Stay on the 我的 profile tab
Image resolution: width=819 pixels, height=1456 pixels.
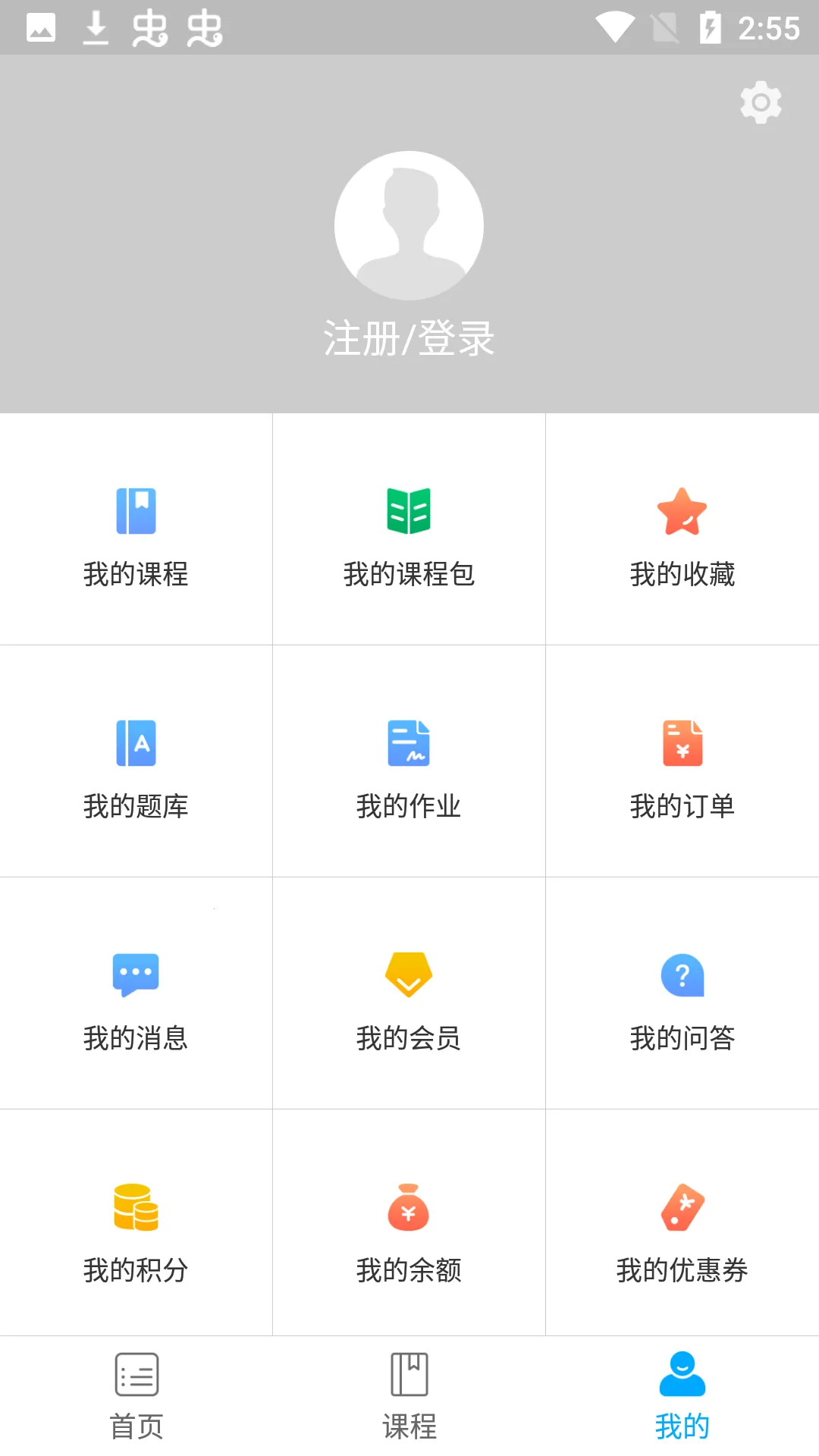coord(682,1399)
